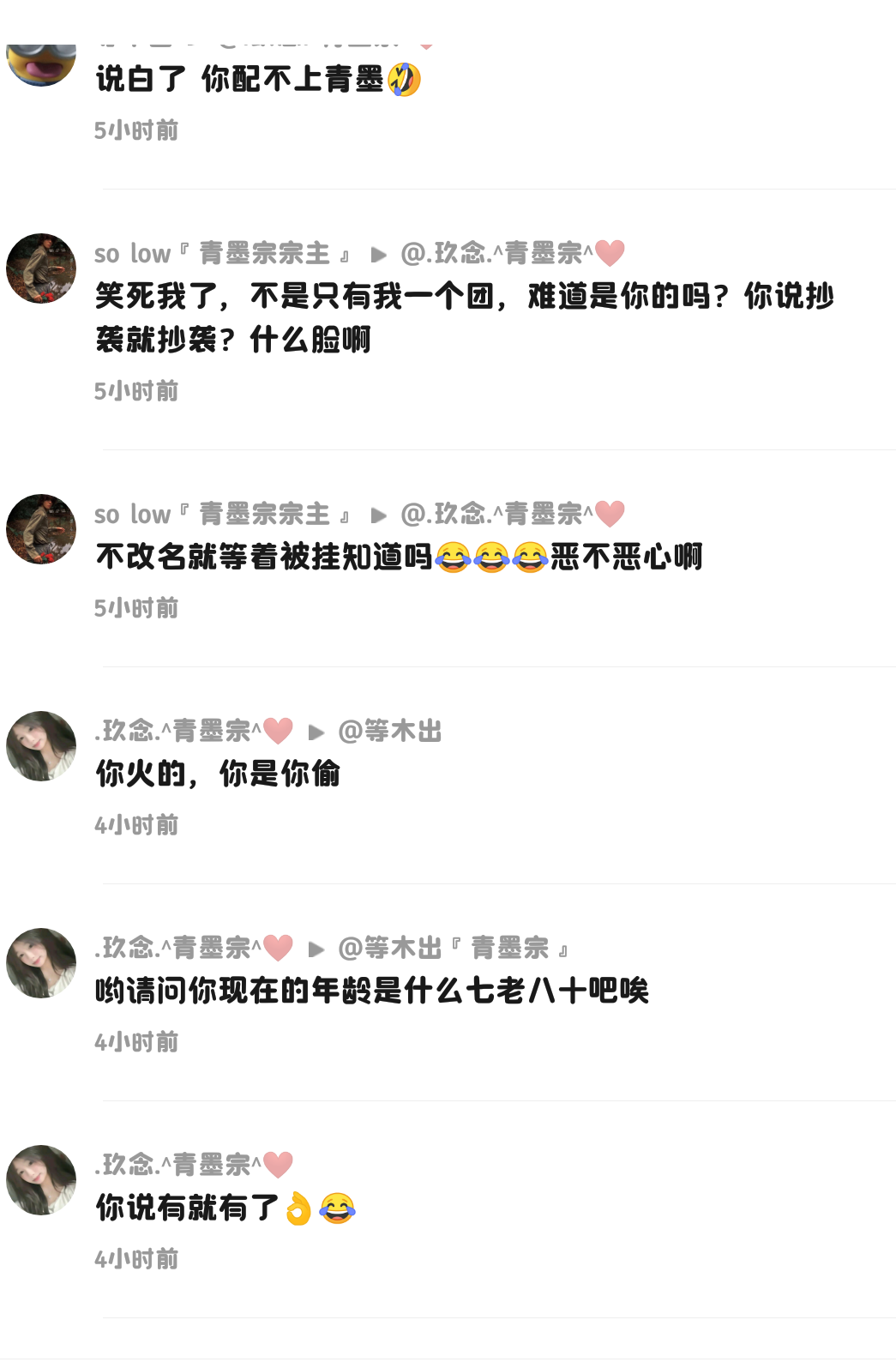Image resolution: width=896 pixels, height=1362 pixels.
Task: Open mentioned user '@等木出『青墨宗』'
Action: [454, 949]
